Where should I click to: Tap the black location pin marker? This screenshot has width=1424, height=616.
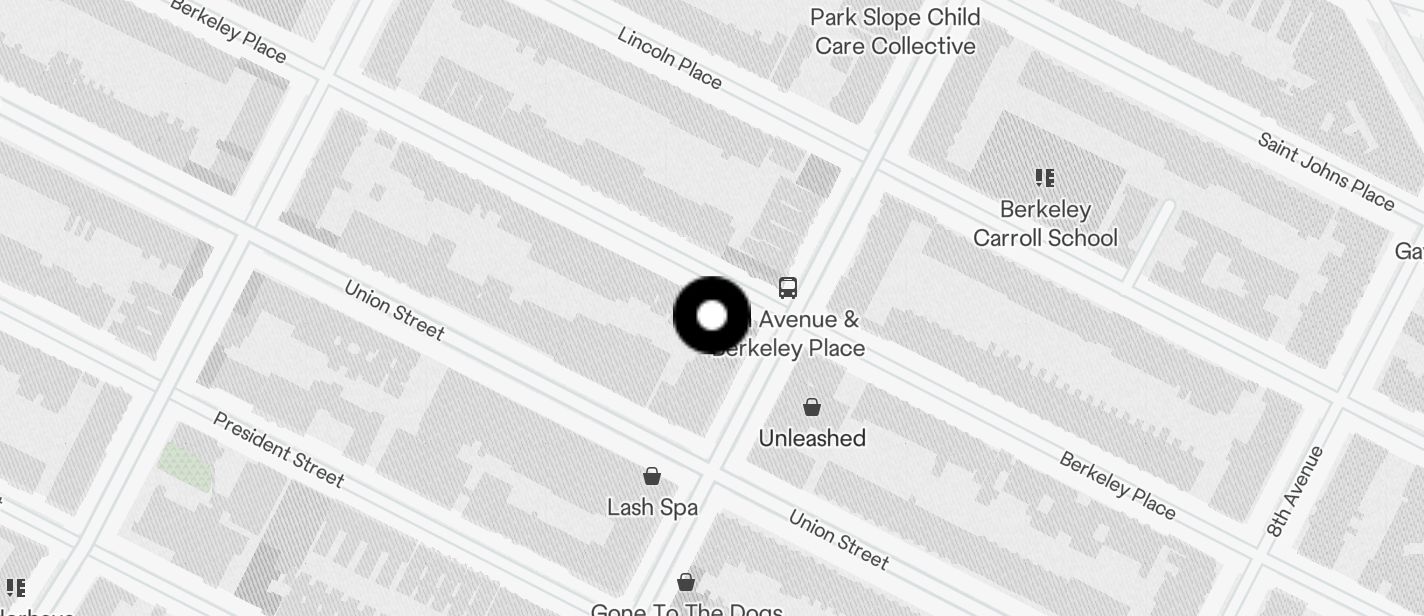711,316
